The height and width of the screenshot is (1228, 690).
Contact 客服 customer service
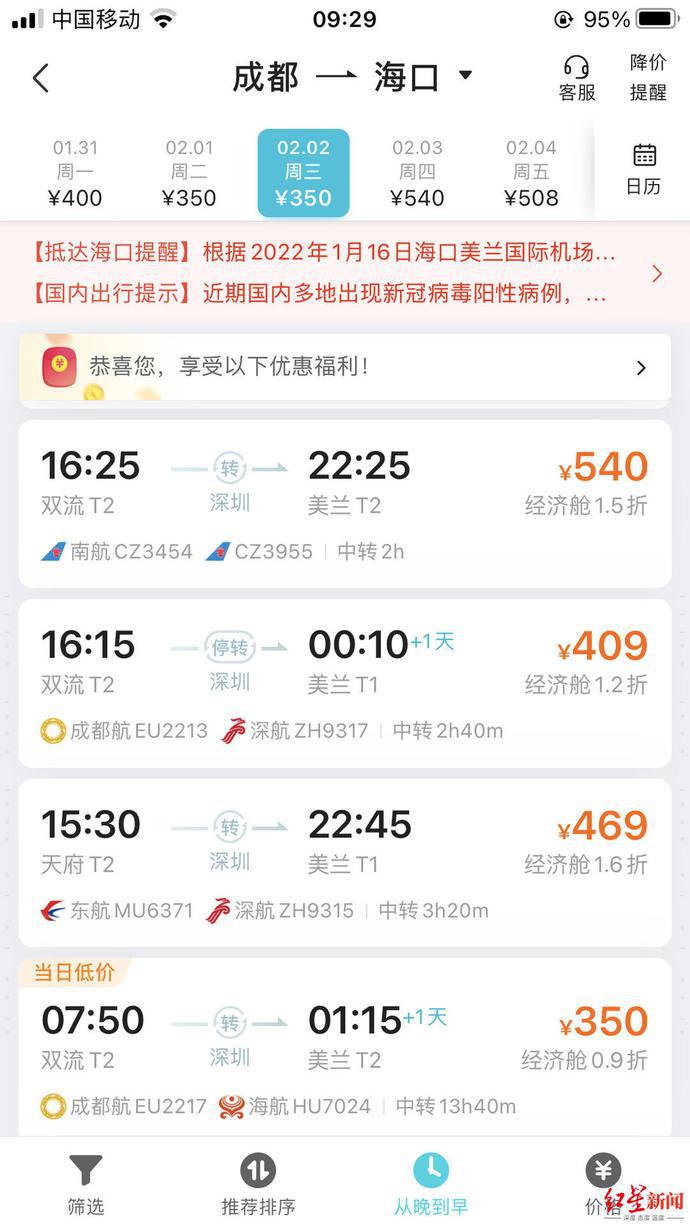click(x=576, y=78)
